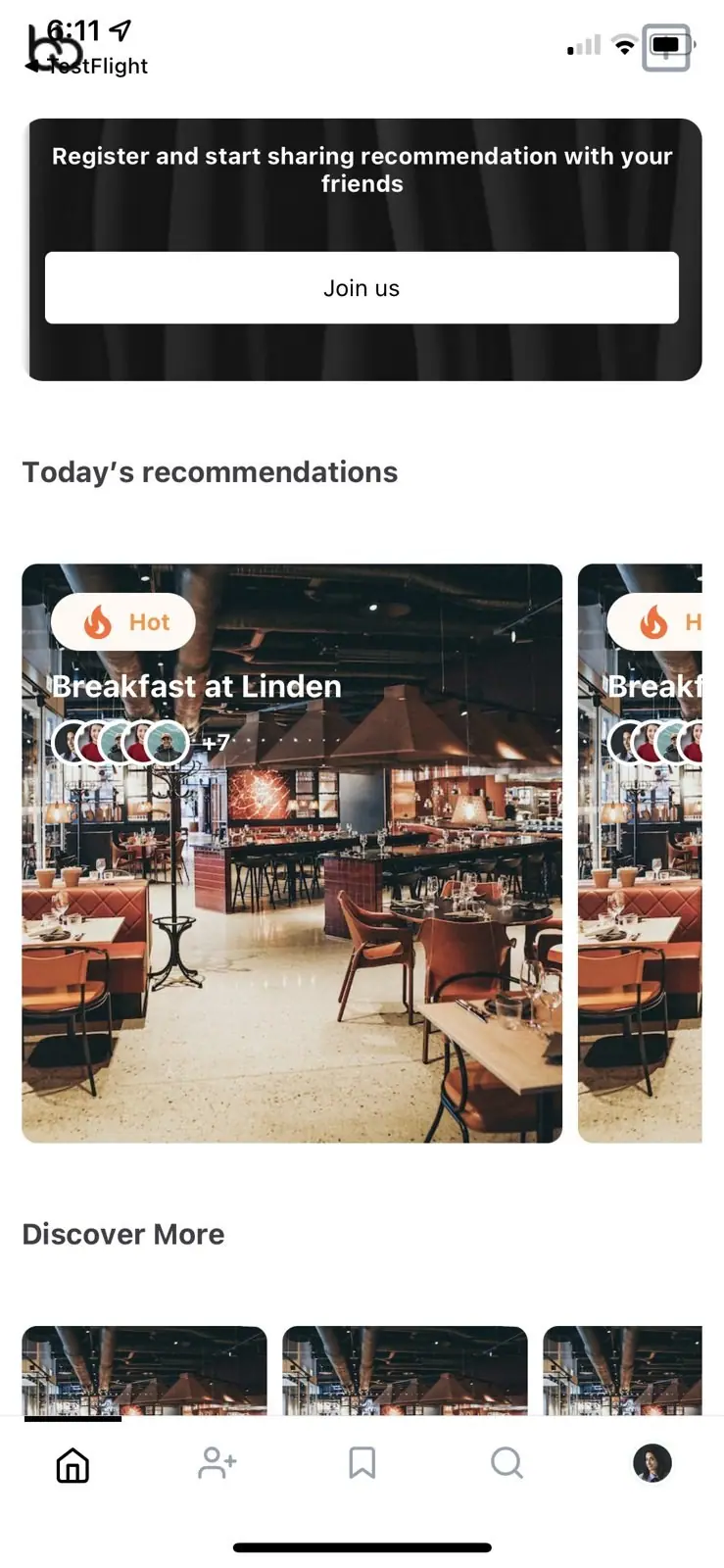Return to TestFlight via the back link
724x1568 pixels.
[86, 66]
